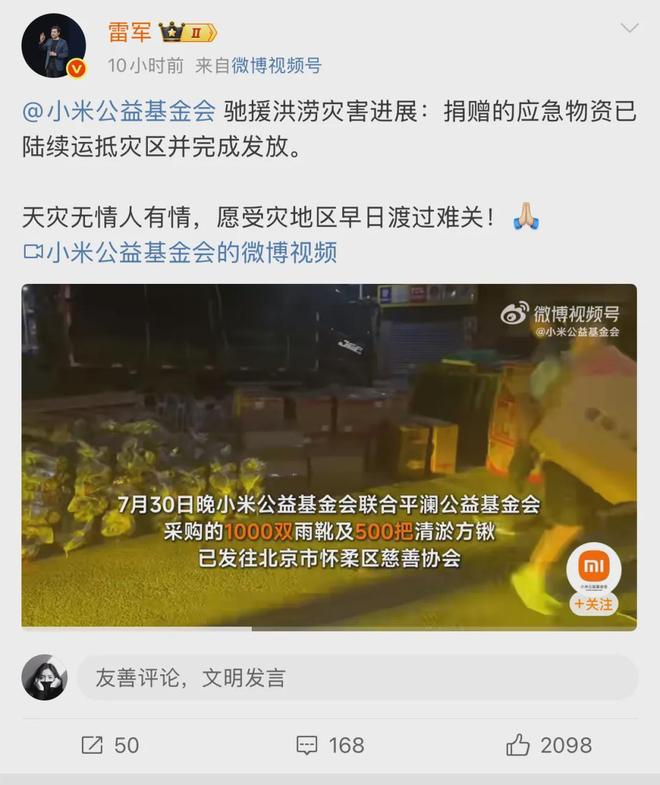Follow 小米公益基金会 via +关注 button
Screen dimensions: 660x785
tap(593, 604)
